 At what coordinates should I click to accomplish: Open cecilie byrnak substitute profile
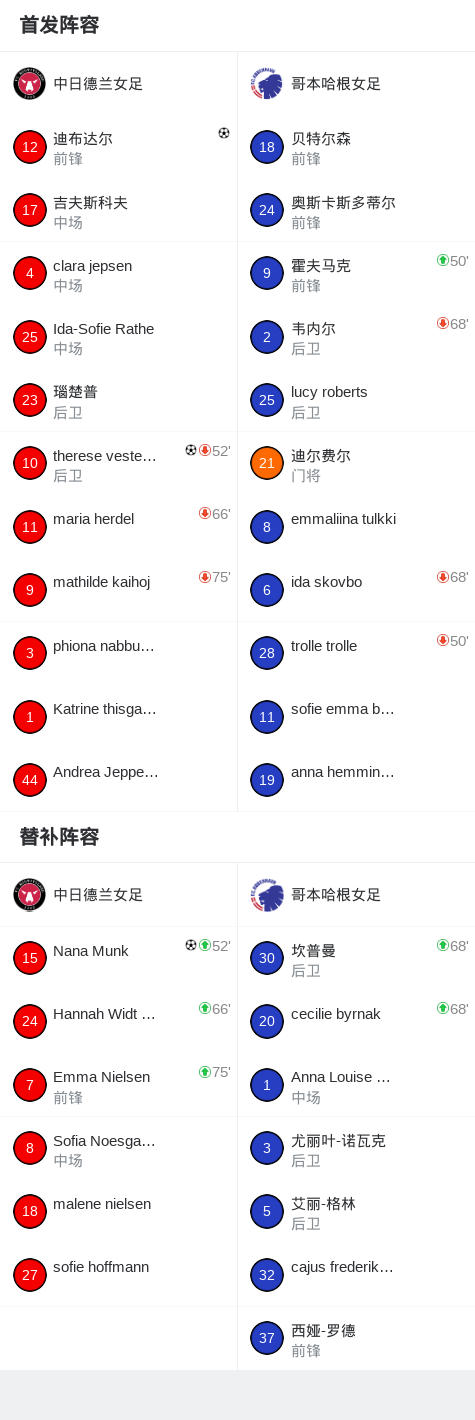point(356,1021)
